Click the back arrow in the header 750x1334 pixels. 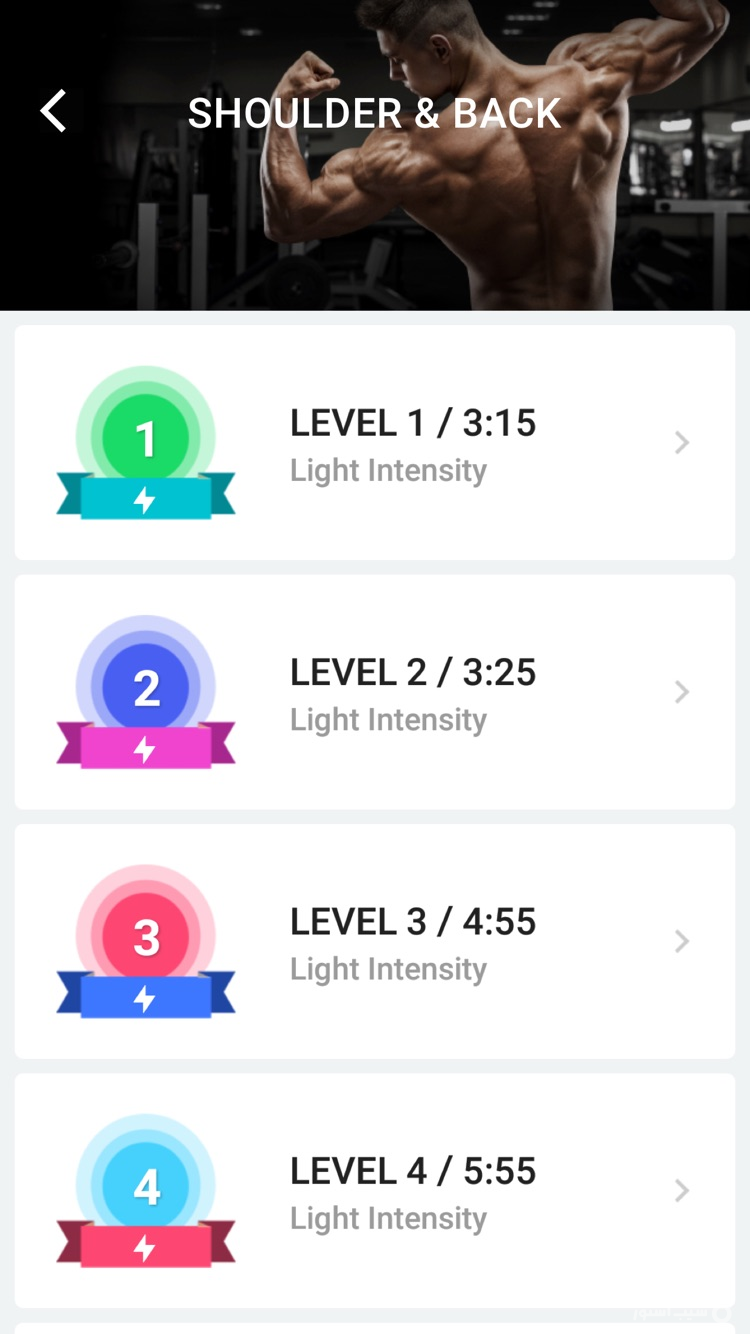click(x=53, y=111)
